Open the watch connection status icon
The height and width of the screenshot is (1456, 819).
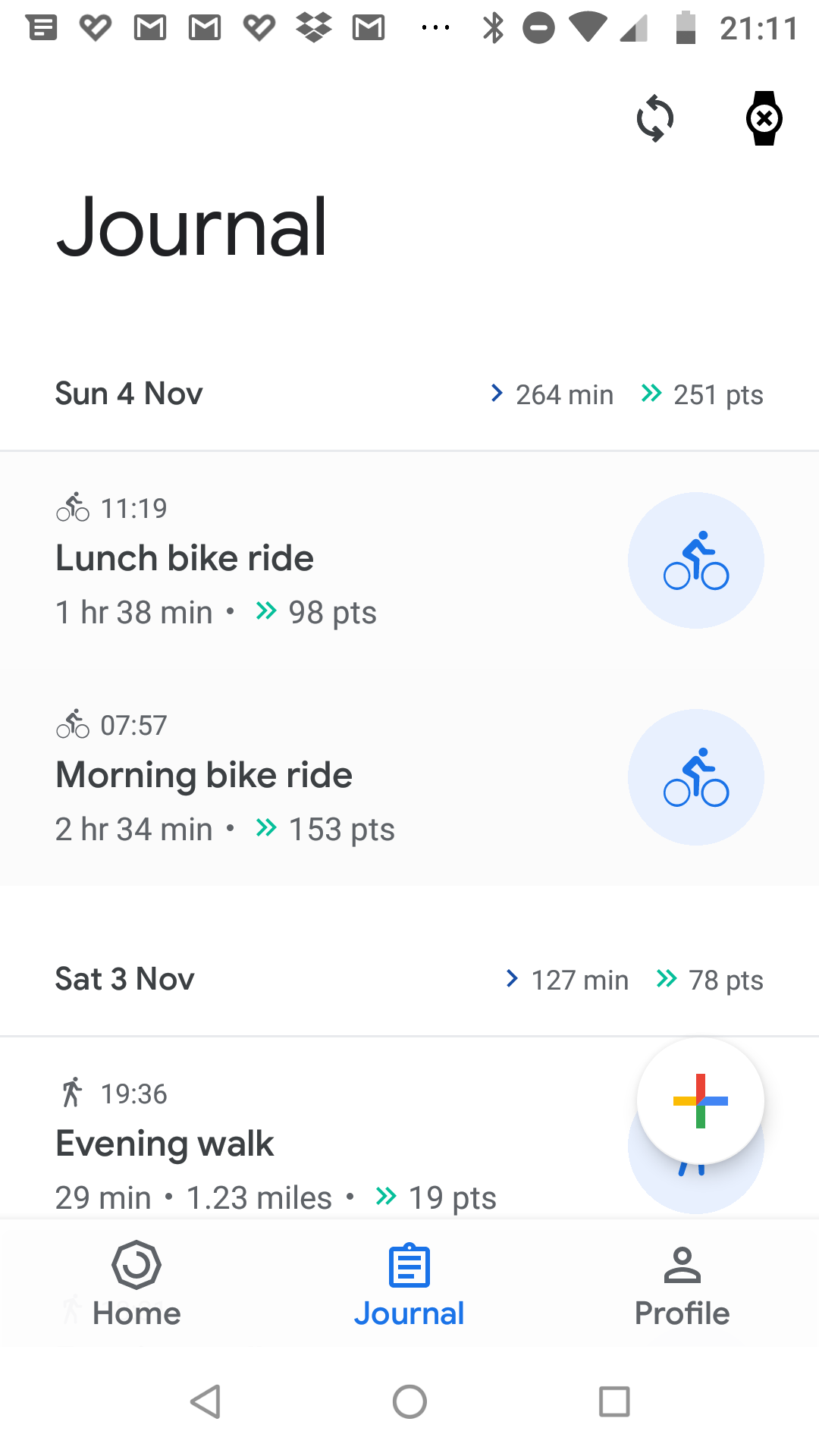(764, 118)
